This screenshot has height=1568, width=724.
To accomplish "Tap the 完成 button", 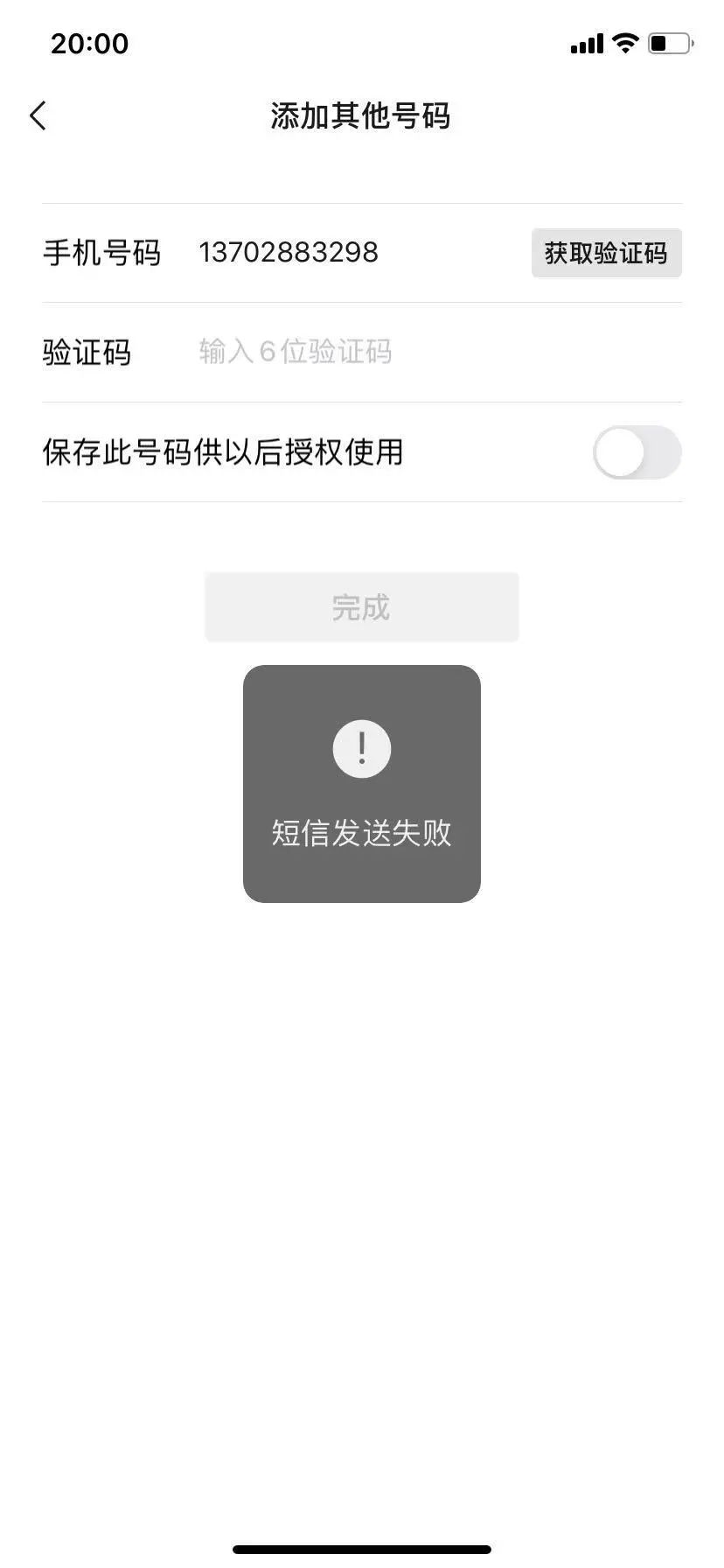I will 361,607.
